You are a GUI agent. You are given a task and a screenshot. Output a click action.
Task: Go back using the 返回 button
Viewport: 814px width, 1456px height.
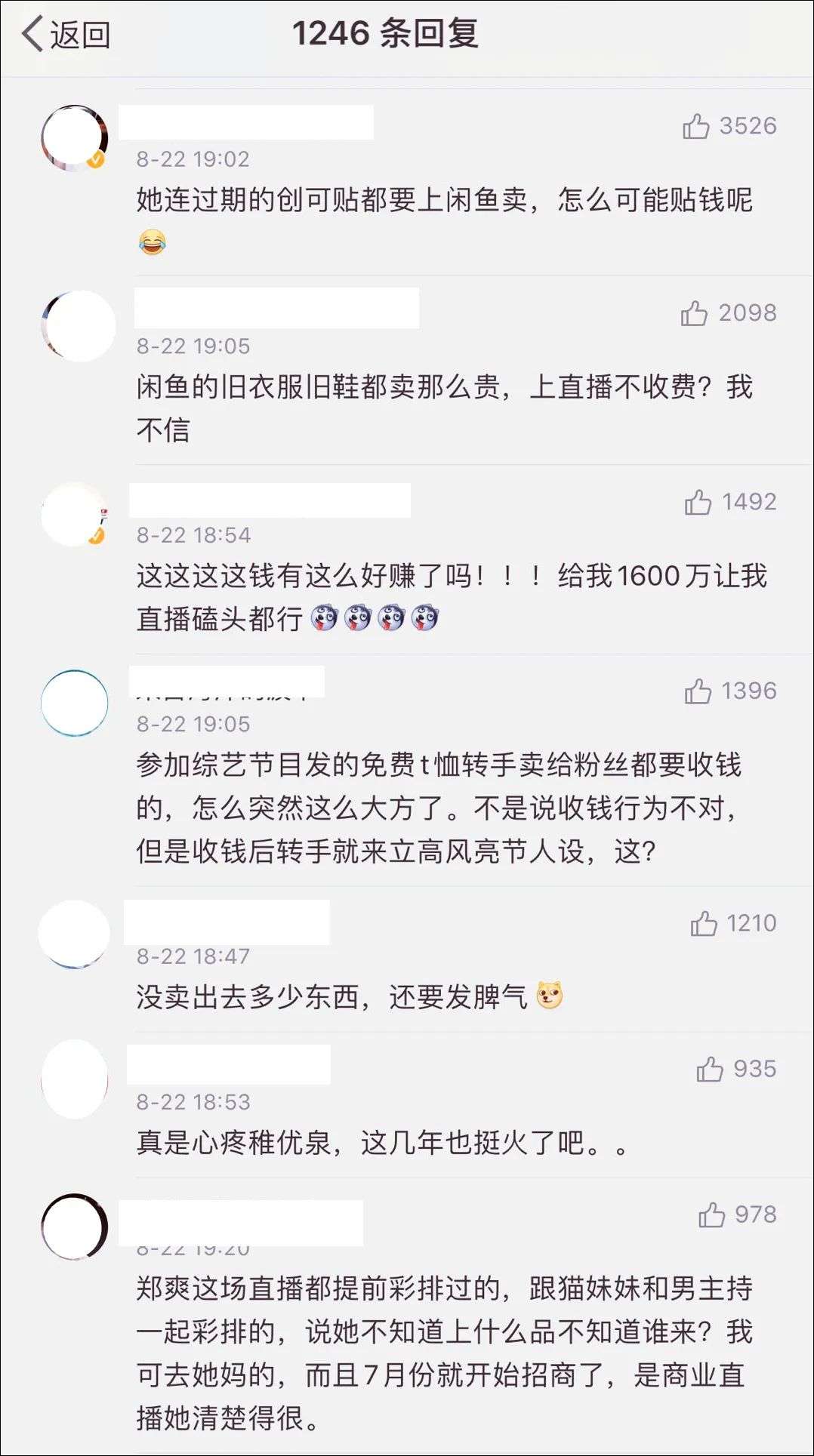66,35
